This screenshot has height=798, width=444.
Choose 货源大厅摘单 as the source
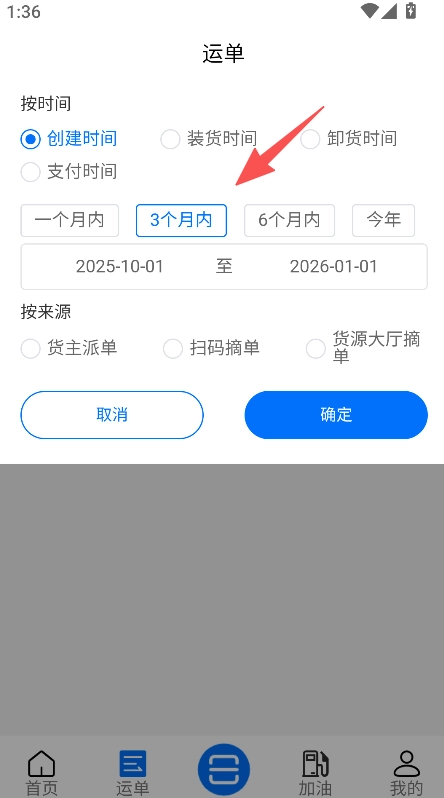[364, 348]
